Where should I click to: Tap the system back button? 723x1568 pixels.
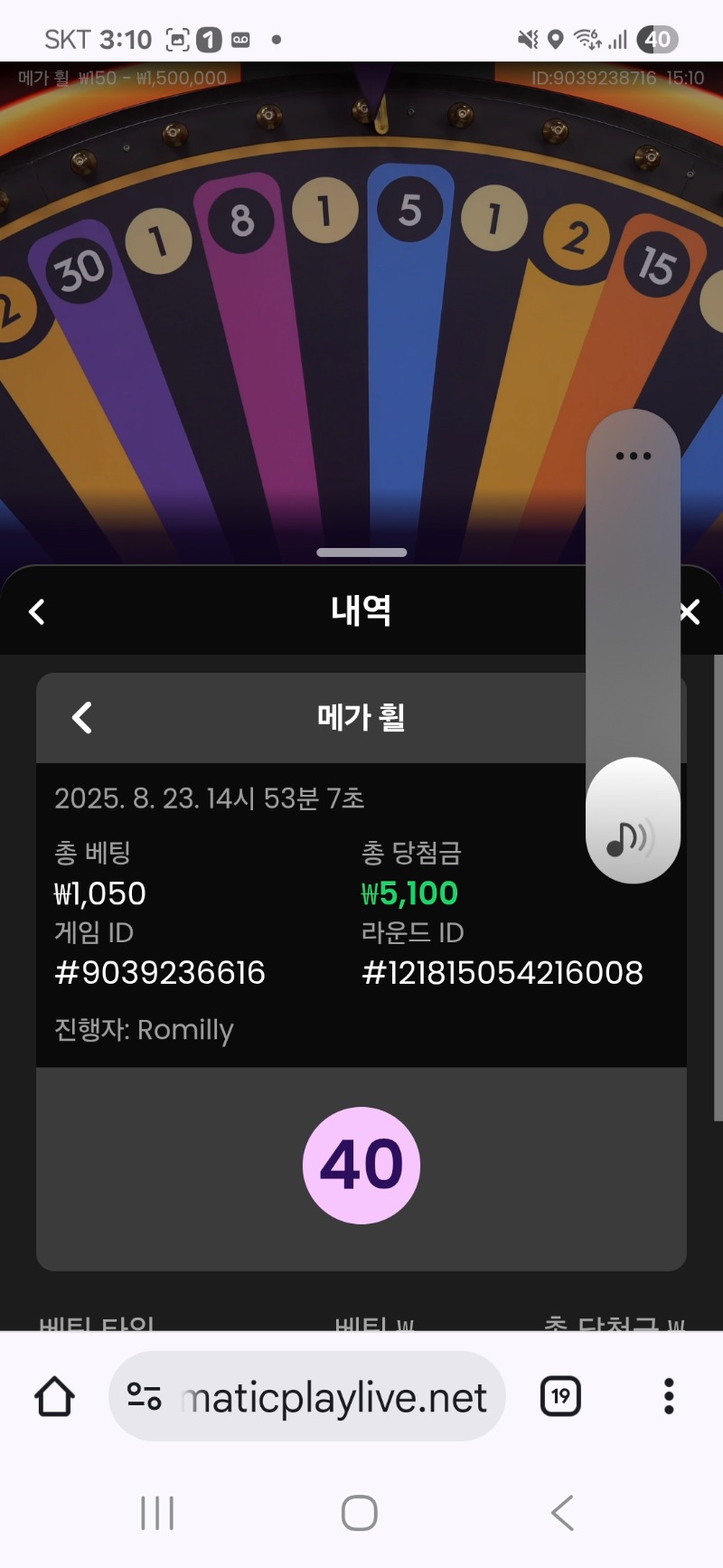(x=562, y=1513)
